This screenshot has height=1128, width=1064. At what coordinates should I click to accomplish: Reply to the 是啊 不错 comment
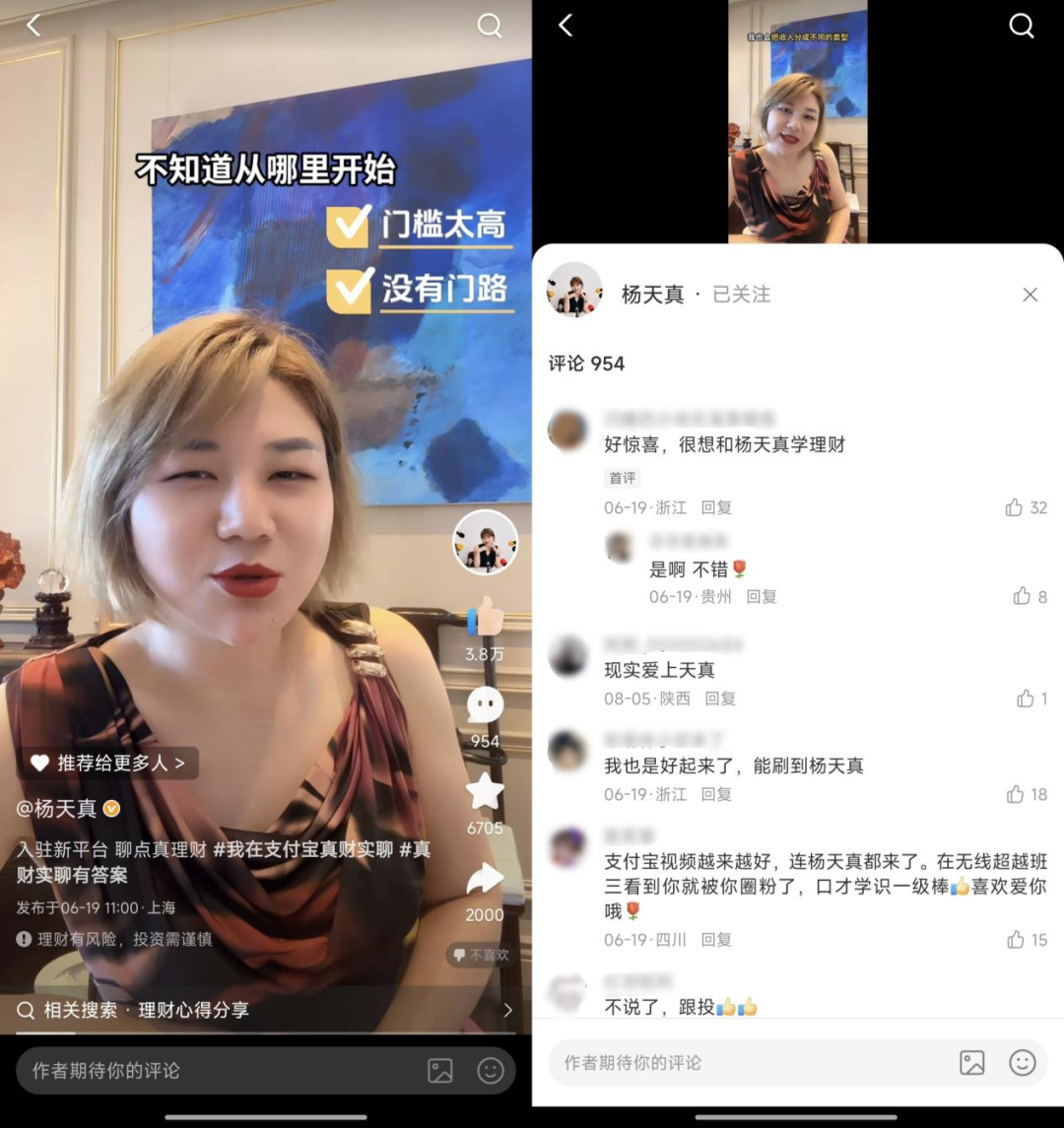coord(762,596)
